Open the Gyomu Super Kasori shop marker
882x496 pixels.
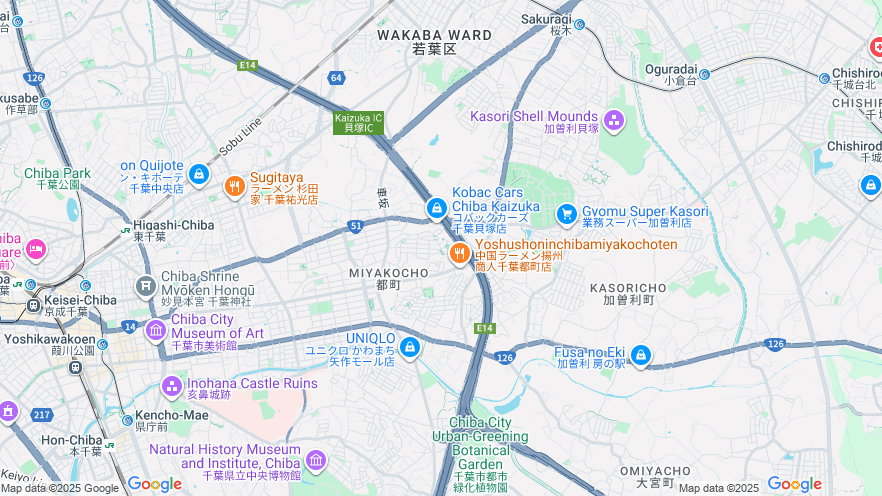tap(566, 213)
